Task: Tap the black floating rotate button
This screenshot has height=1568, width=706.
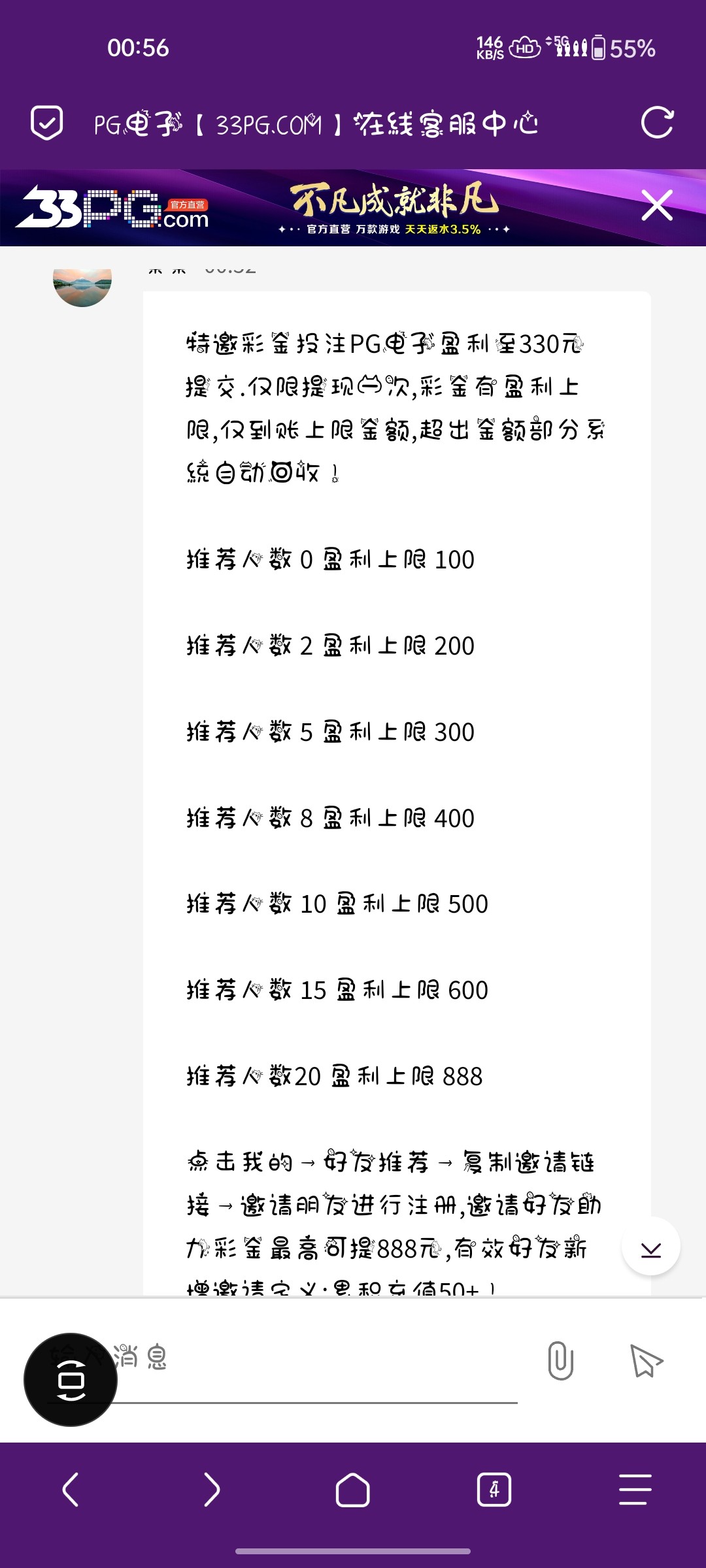Action: pos(71,1380)
